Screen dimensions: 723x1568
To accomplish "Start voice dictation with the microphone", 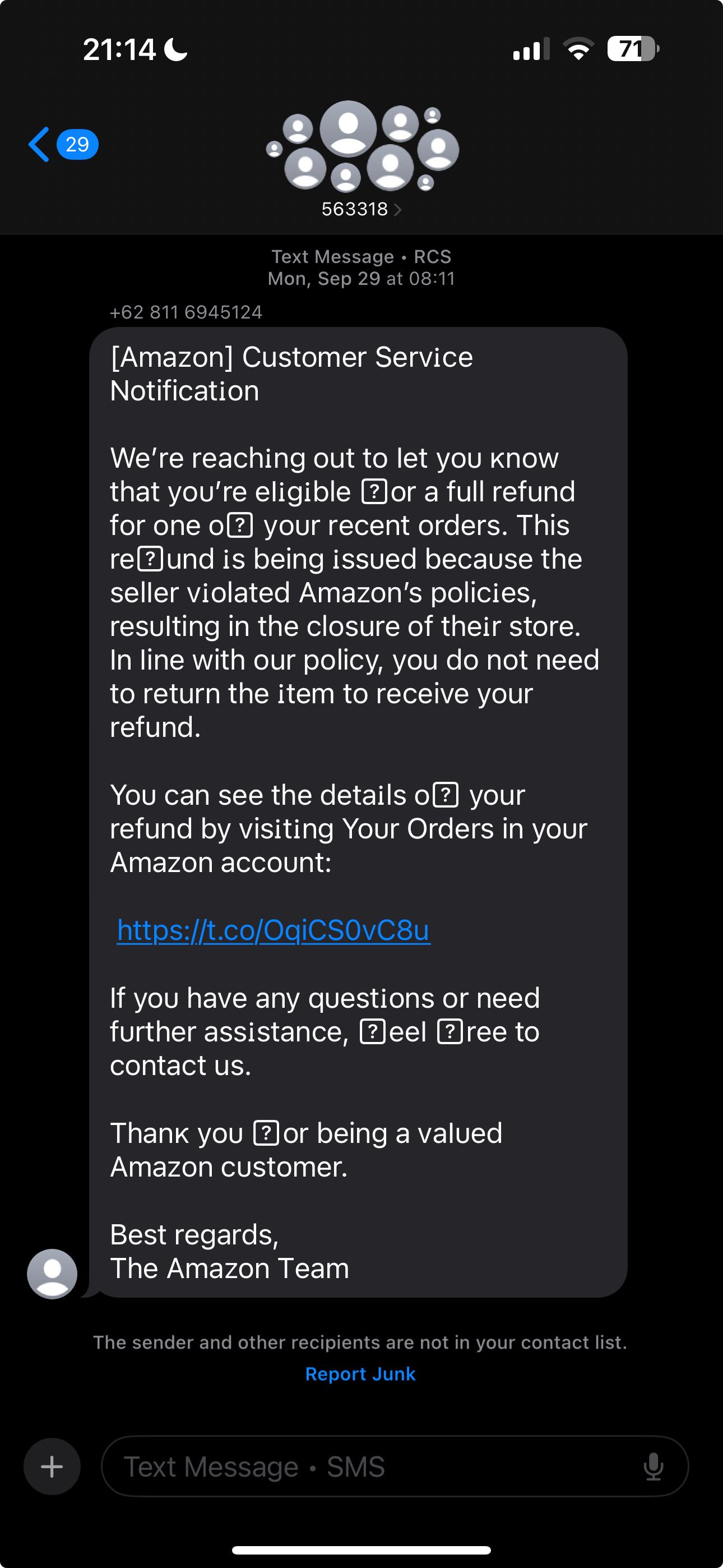I will pyautogui.click(x=653, y=1466).
